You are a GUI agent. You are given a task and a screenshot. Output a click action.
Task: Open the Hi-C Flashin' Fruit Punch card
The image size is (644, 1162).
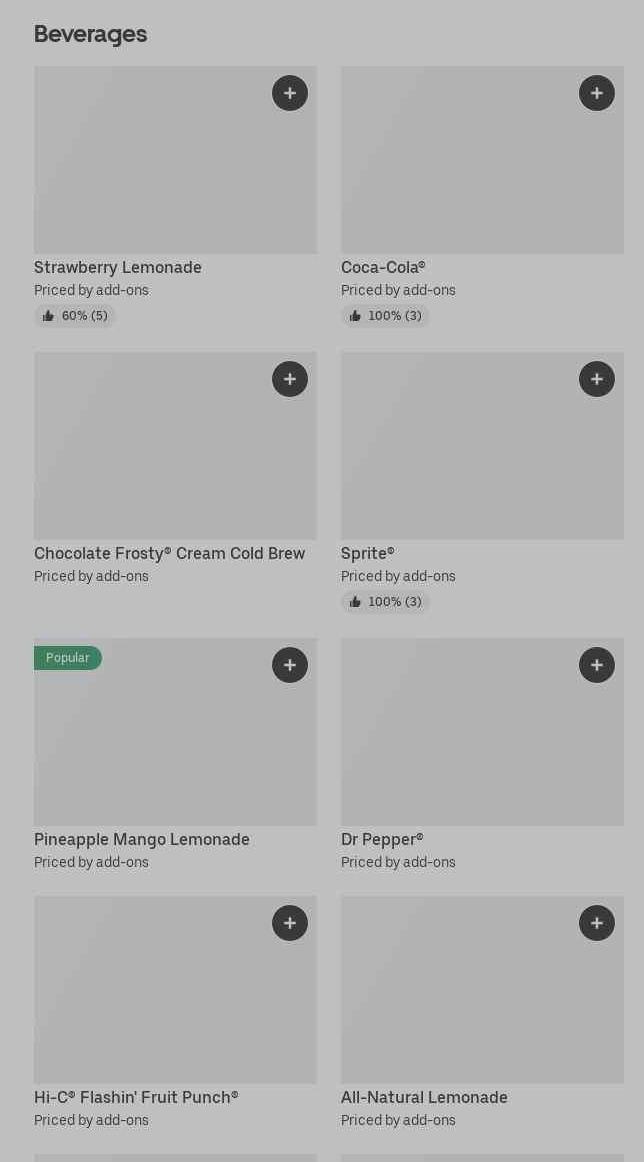[x=150, y=1000]
